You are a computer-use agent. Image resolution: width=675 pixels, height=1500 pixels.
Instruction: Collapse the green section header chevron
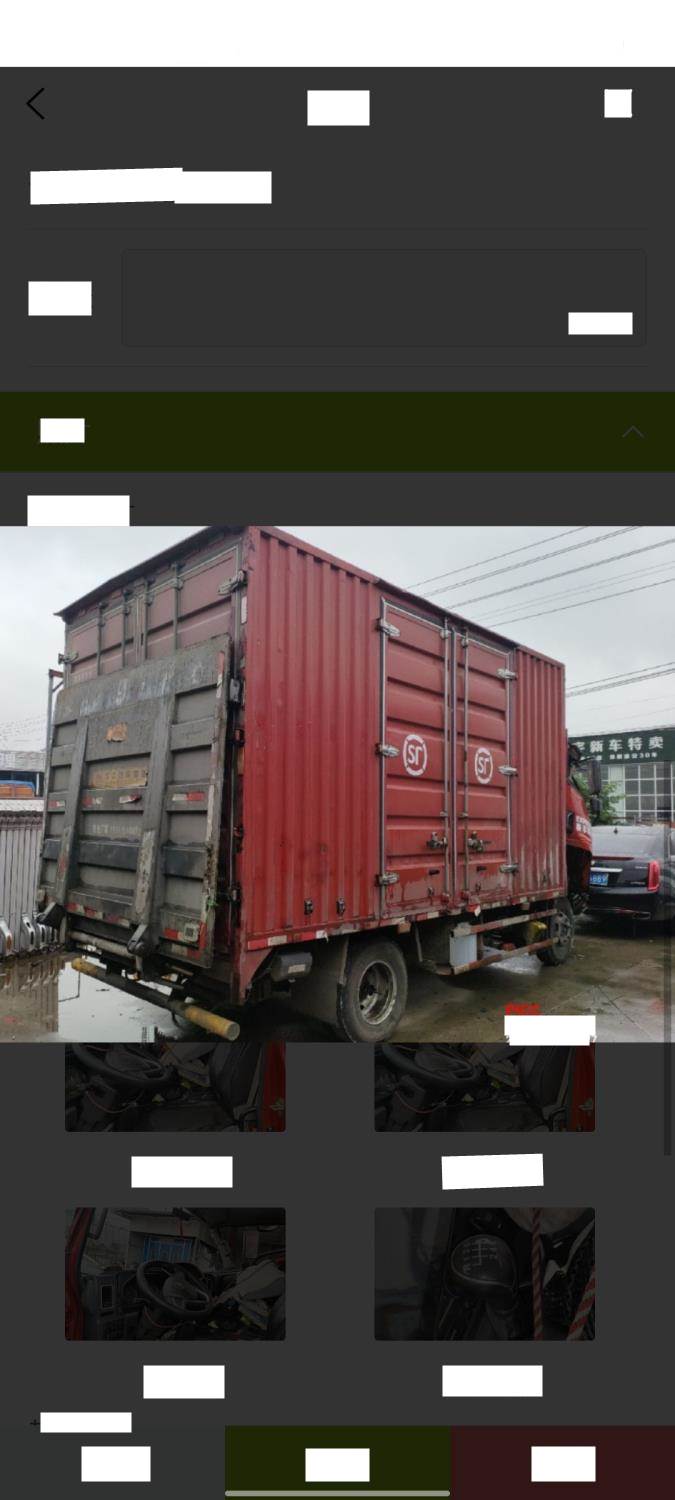click(633, 432)
